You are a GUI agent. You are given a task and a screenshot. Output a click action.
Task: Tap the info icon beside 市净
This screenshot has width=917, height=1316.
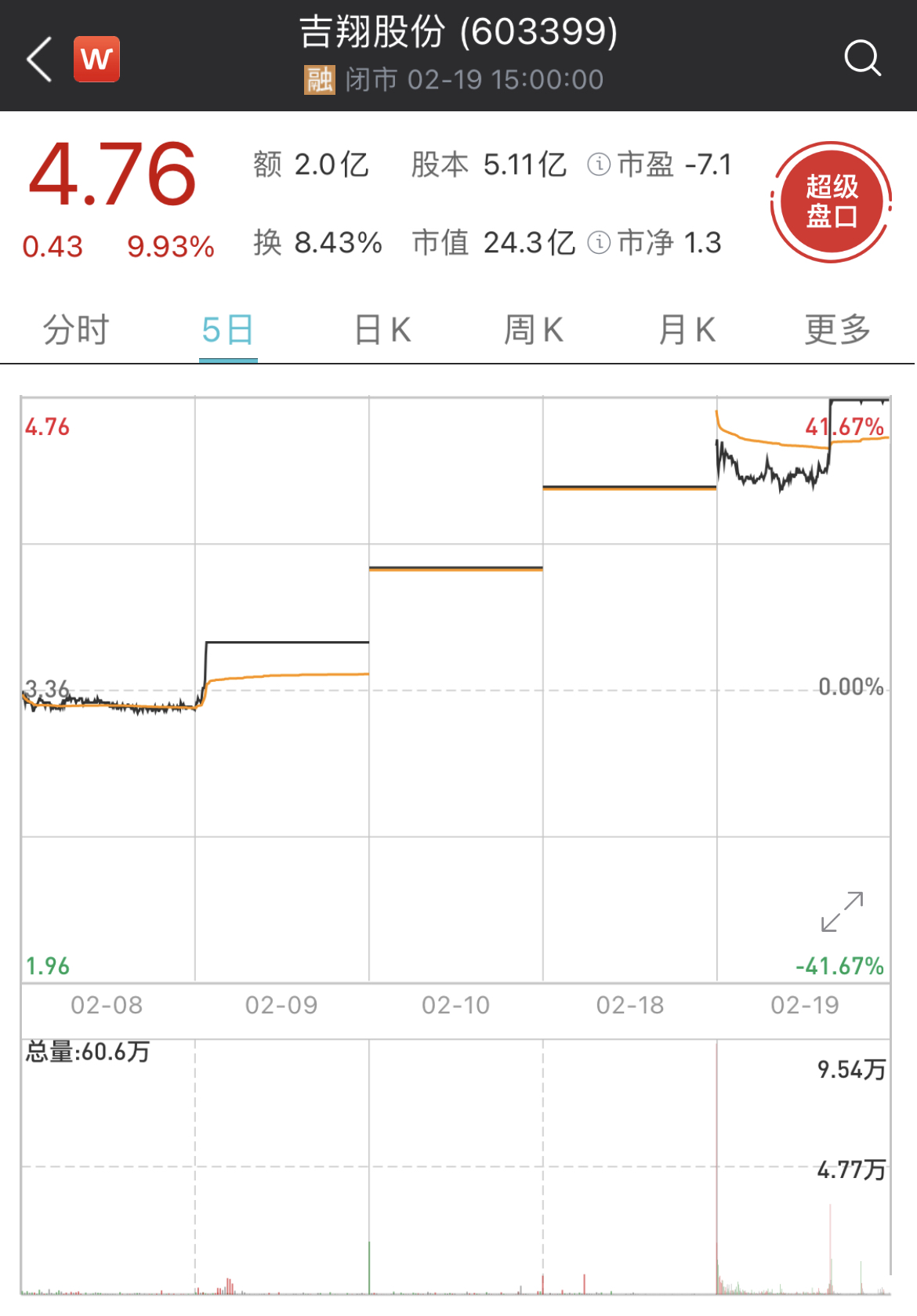(x=599, y=243)
